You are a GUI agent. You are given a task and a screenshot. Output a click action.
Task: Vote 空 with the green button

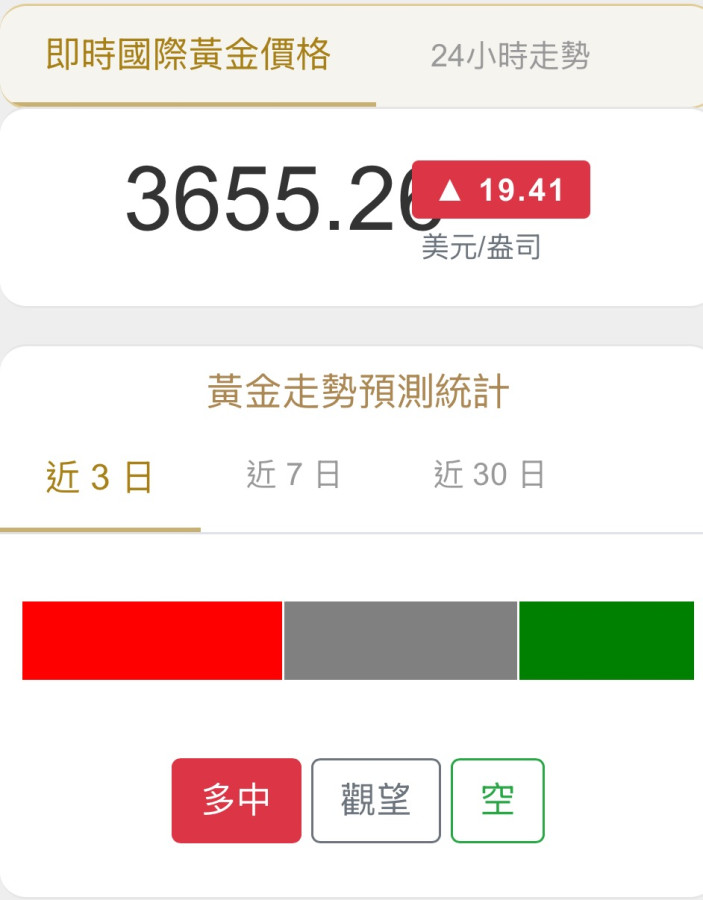[497, 800]
